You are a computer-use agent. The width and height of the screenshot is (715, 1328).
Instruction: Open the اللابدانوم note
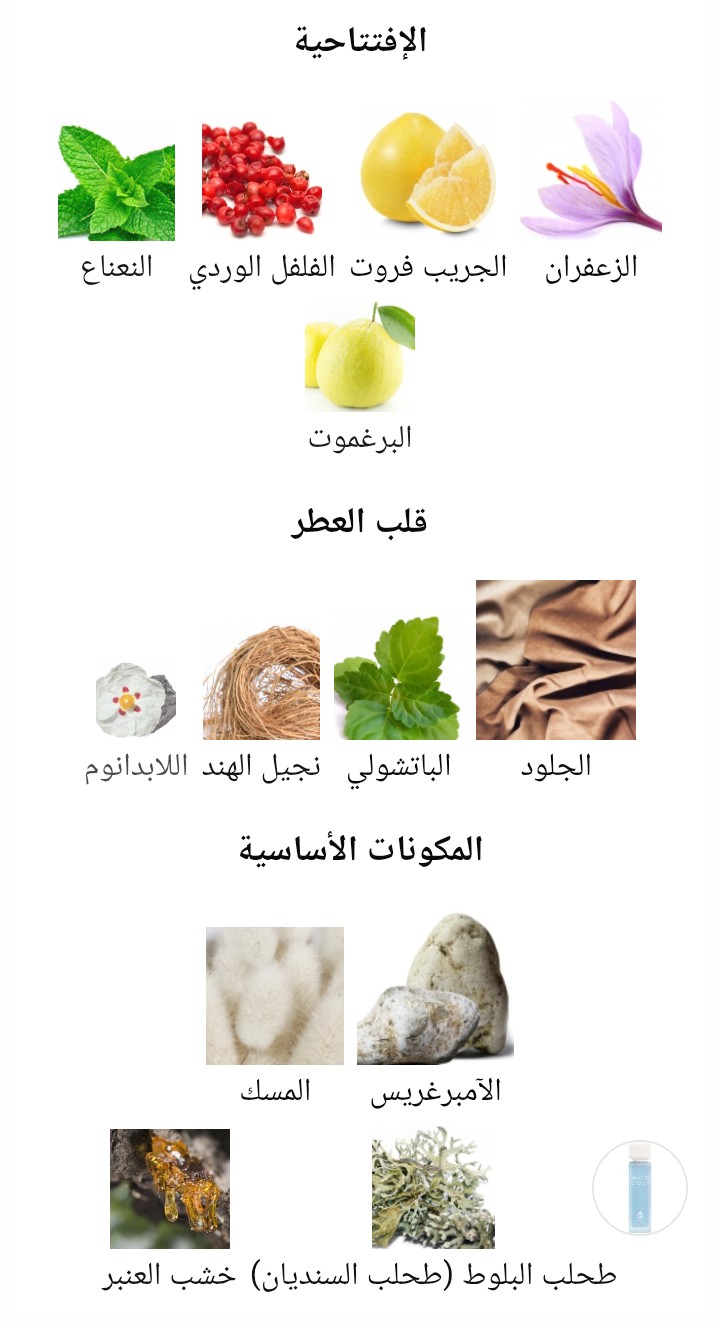click(136, 700)
